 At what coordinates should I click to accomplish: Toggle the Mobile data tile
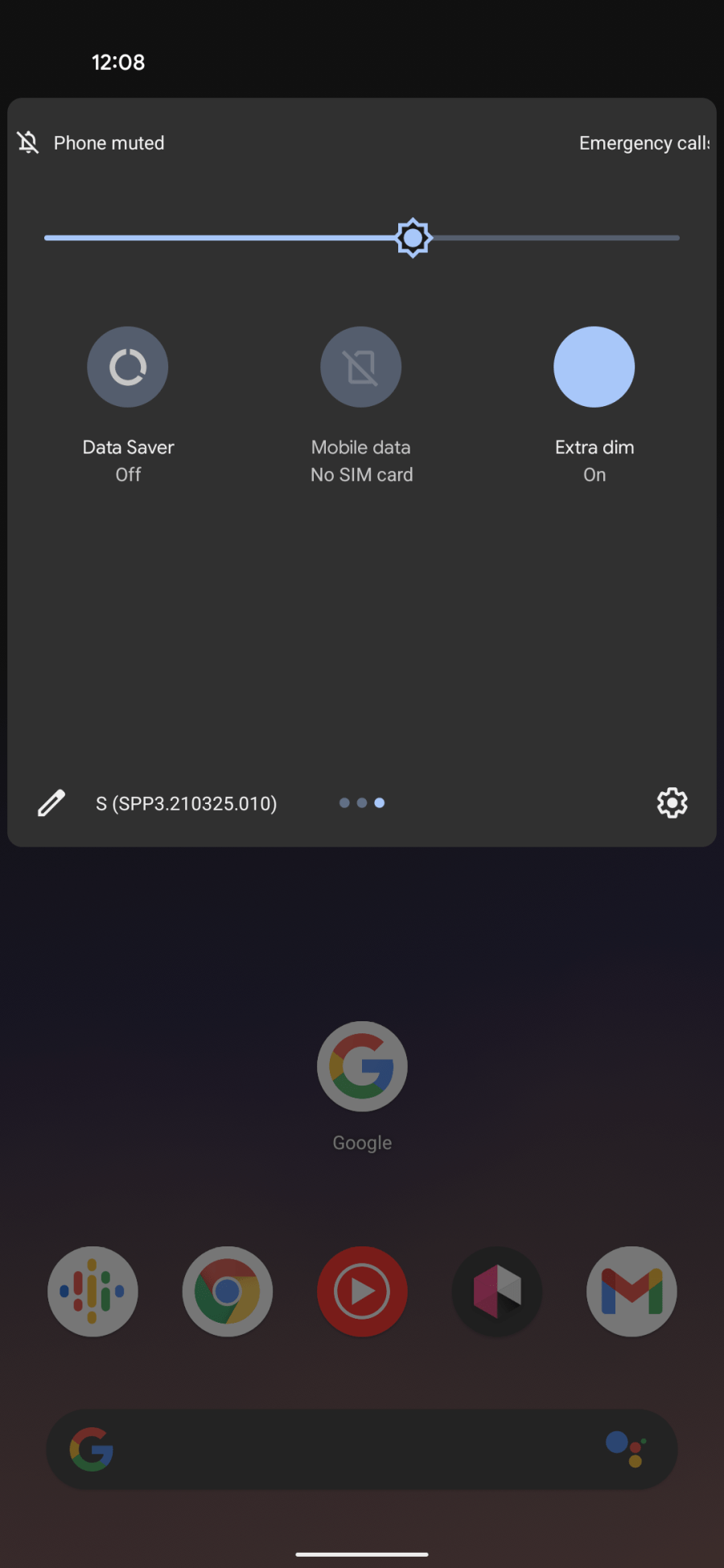(x=360, y=367)
